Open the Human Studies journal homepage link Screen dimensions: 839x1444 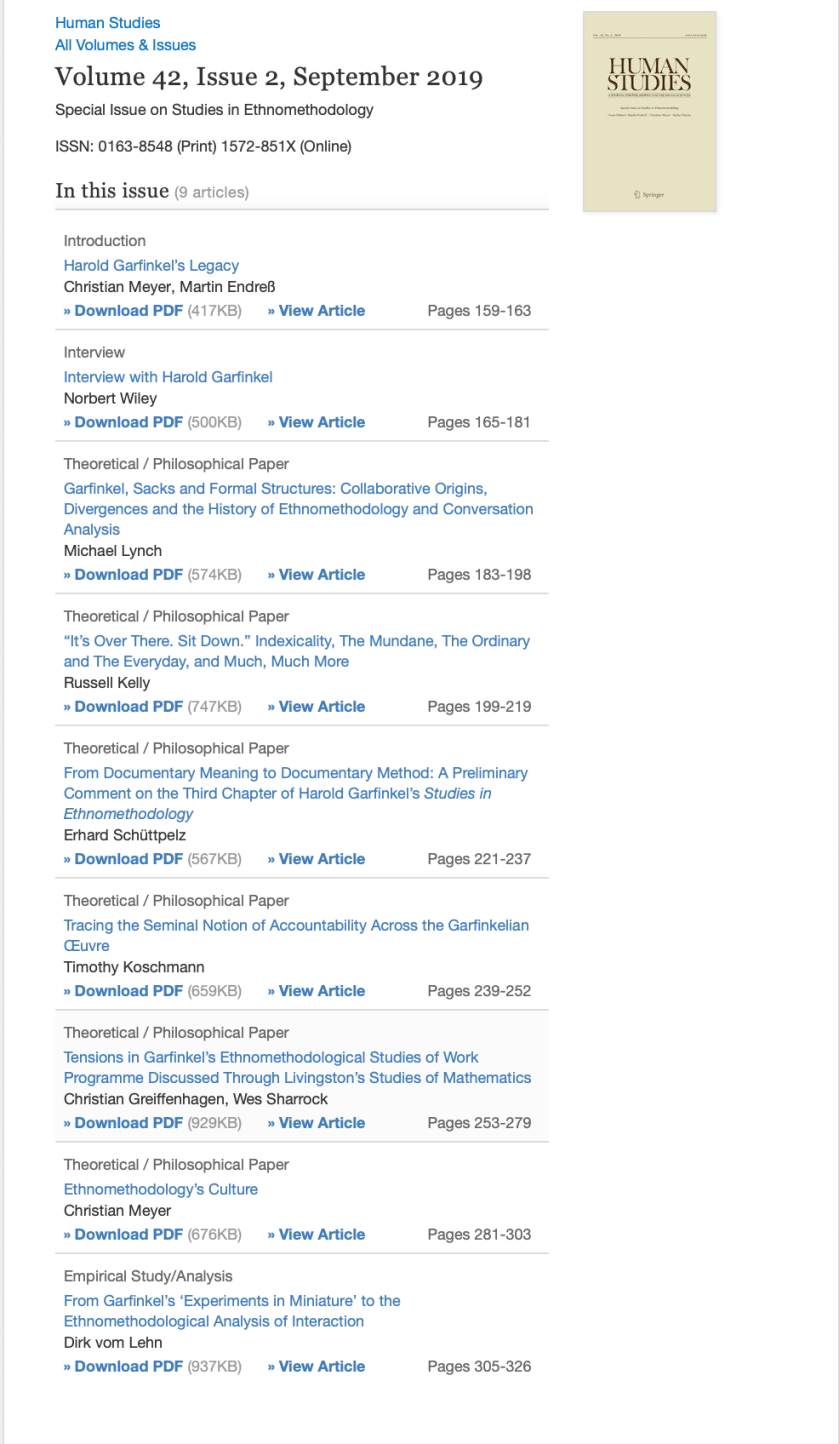(107, 22)
